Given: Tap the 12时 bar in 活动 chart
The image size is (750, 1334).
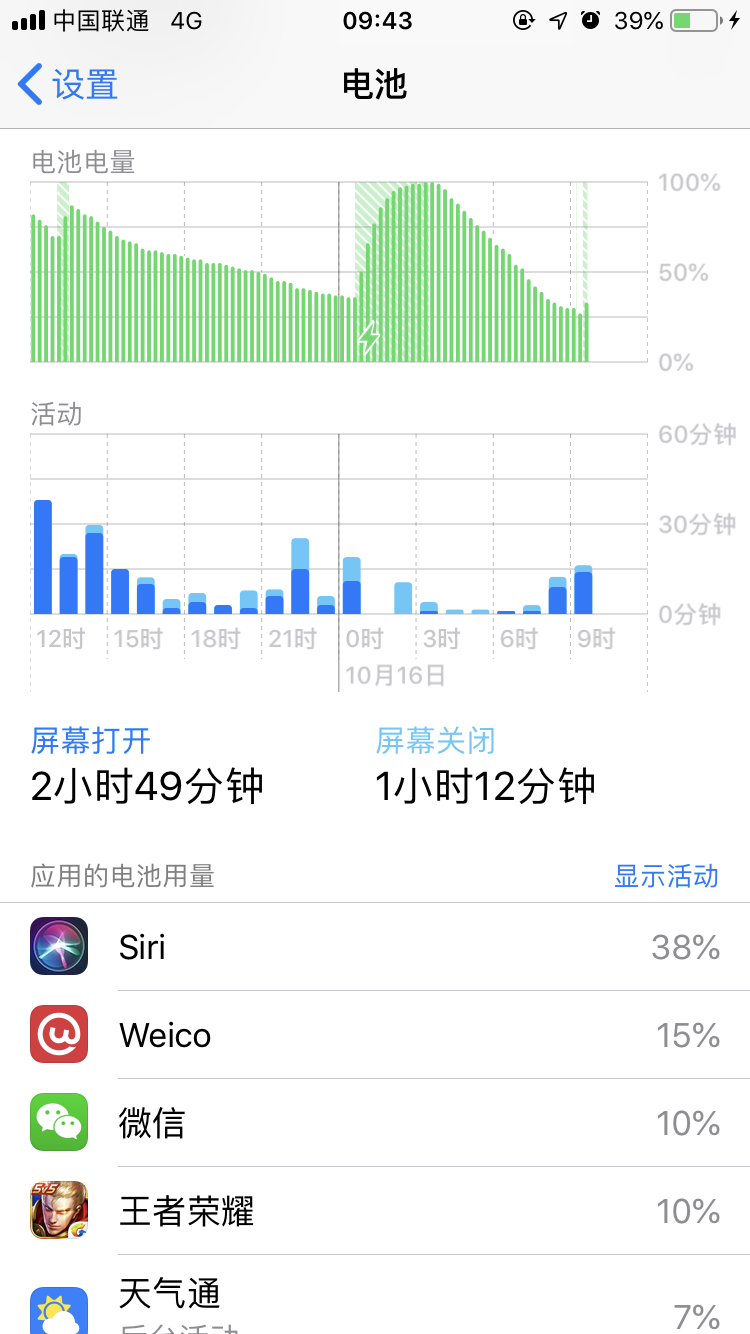Looking at the screenshot, I should [x=43, y=557].
